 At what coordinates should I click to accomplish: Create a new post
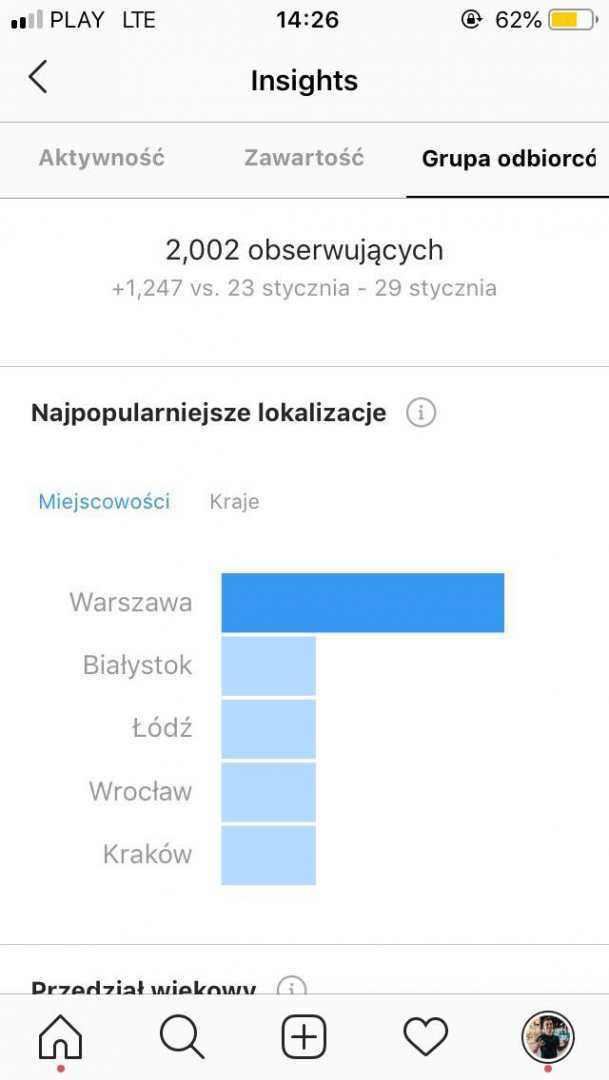pyautogui.click(x=304, y=1038)
